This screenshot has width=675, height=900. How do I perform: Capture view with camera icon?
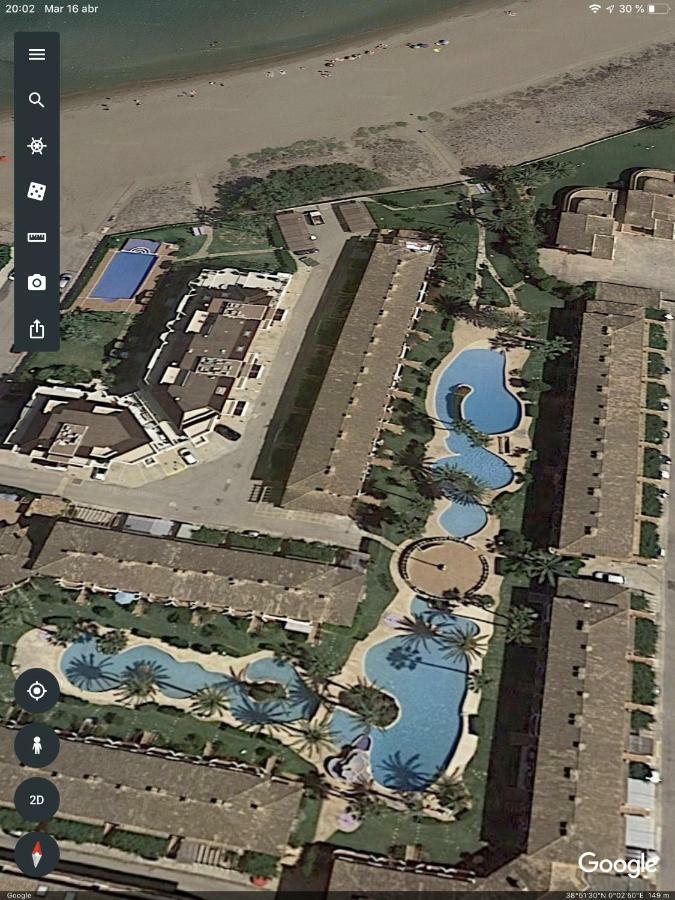37,283
